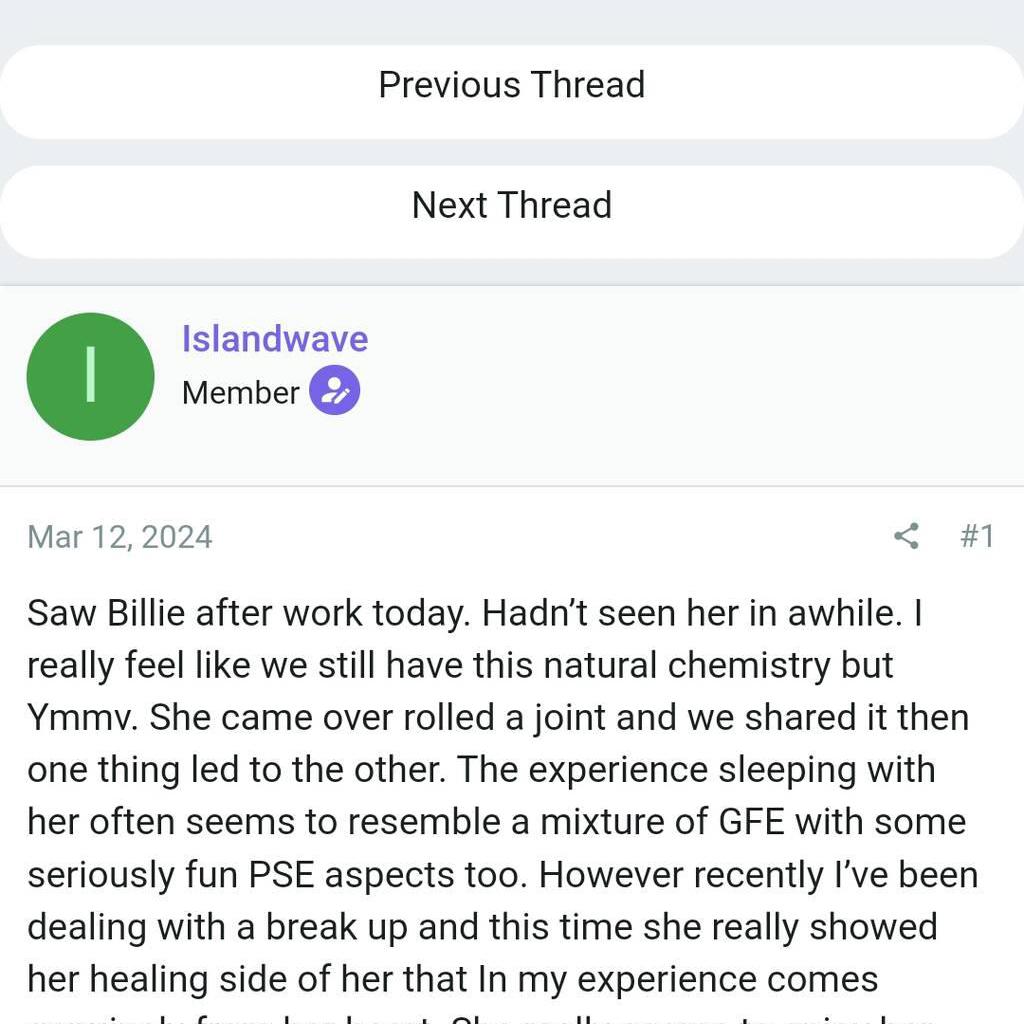Screen dimensions: 1024x1024
Task: Open the Mar 12, 2024 date link
Action: 120,537
